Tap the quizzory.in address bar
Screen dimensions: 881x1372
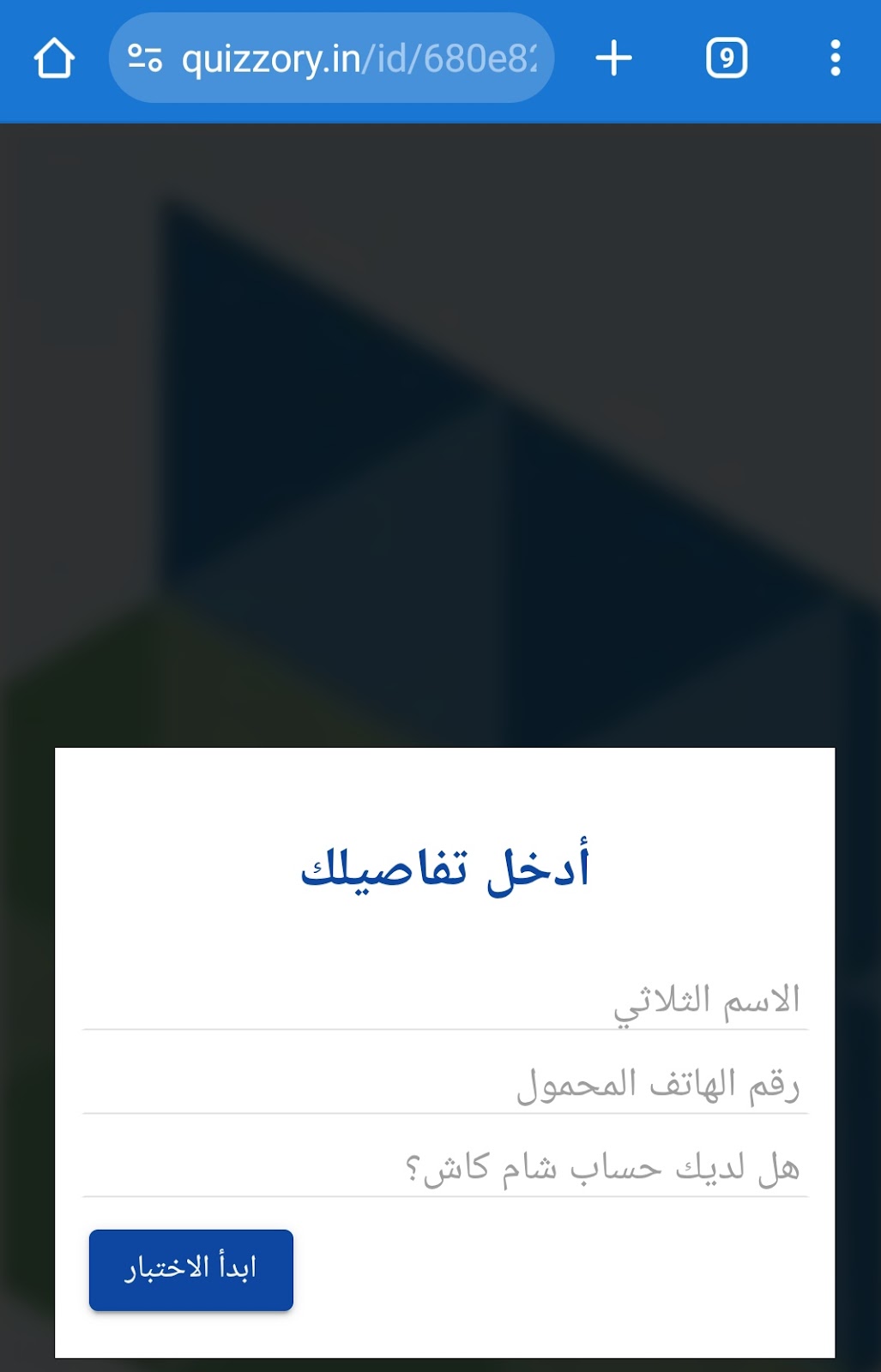359,59
